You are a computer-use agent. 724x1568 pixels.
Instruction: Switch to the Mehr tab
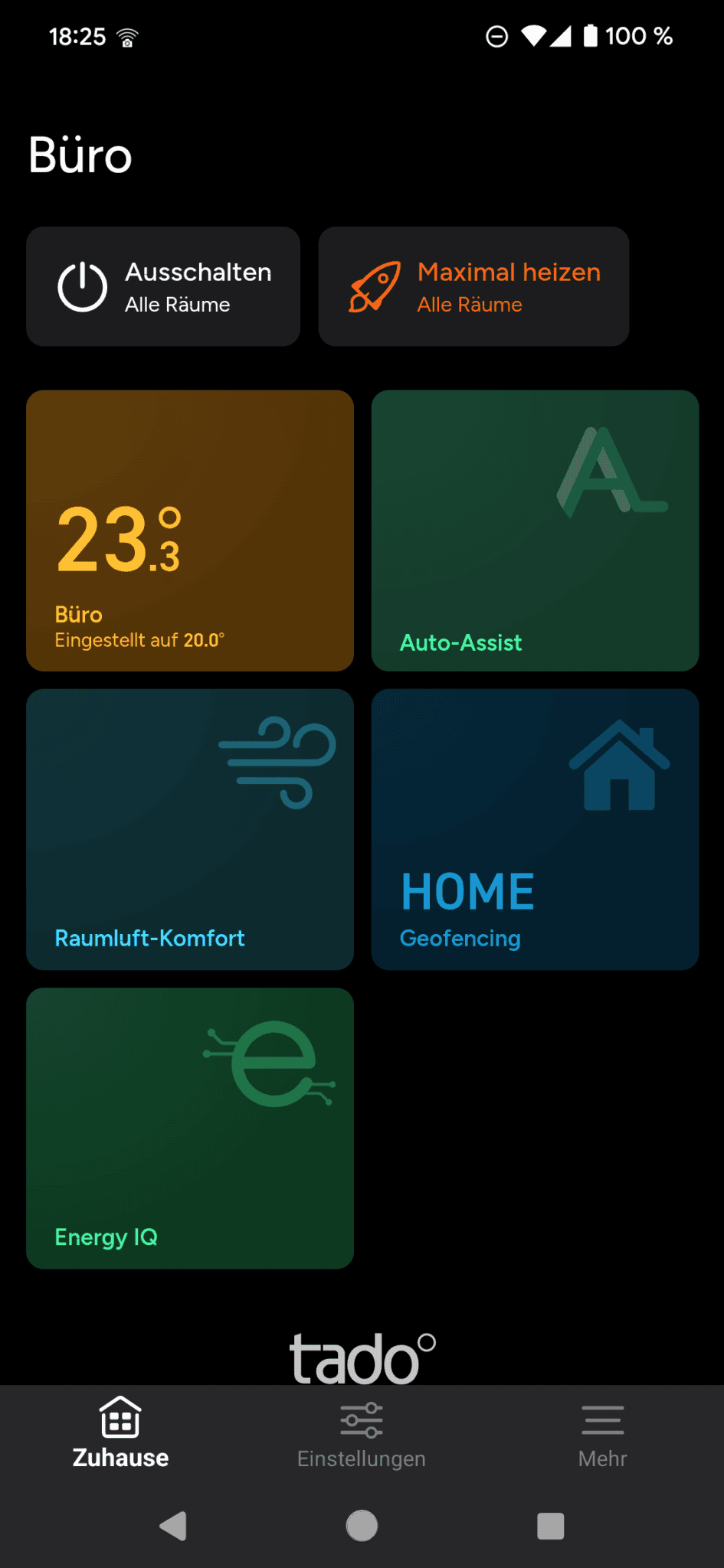coord(602,1436)
